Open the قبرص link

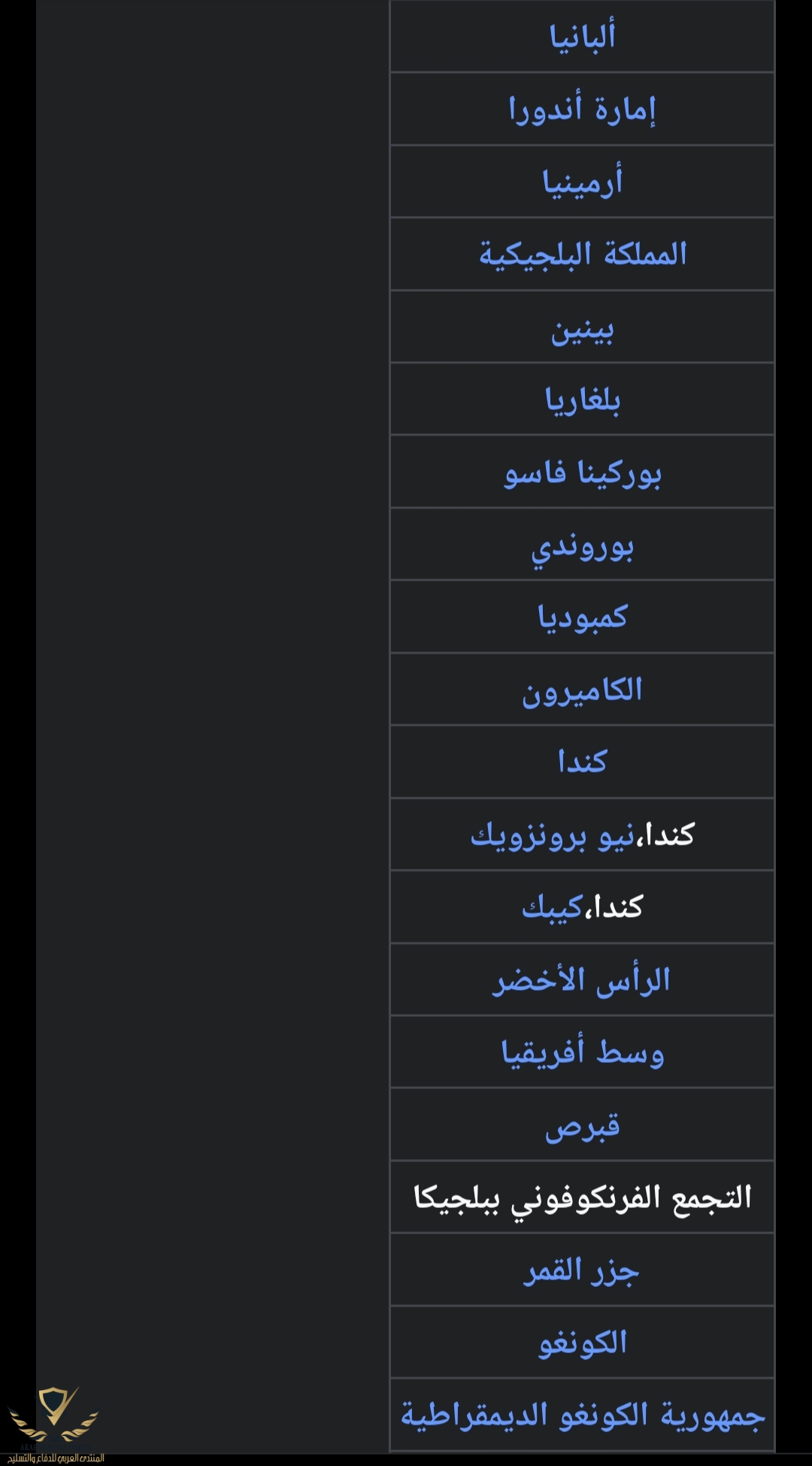(582, 1126)
